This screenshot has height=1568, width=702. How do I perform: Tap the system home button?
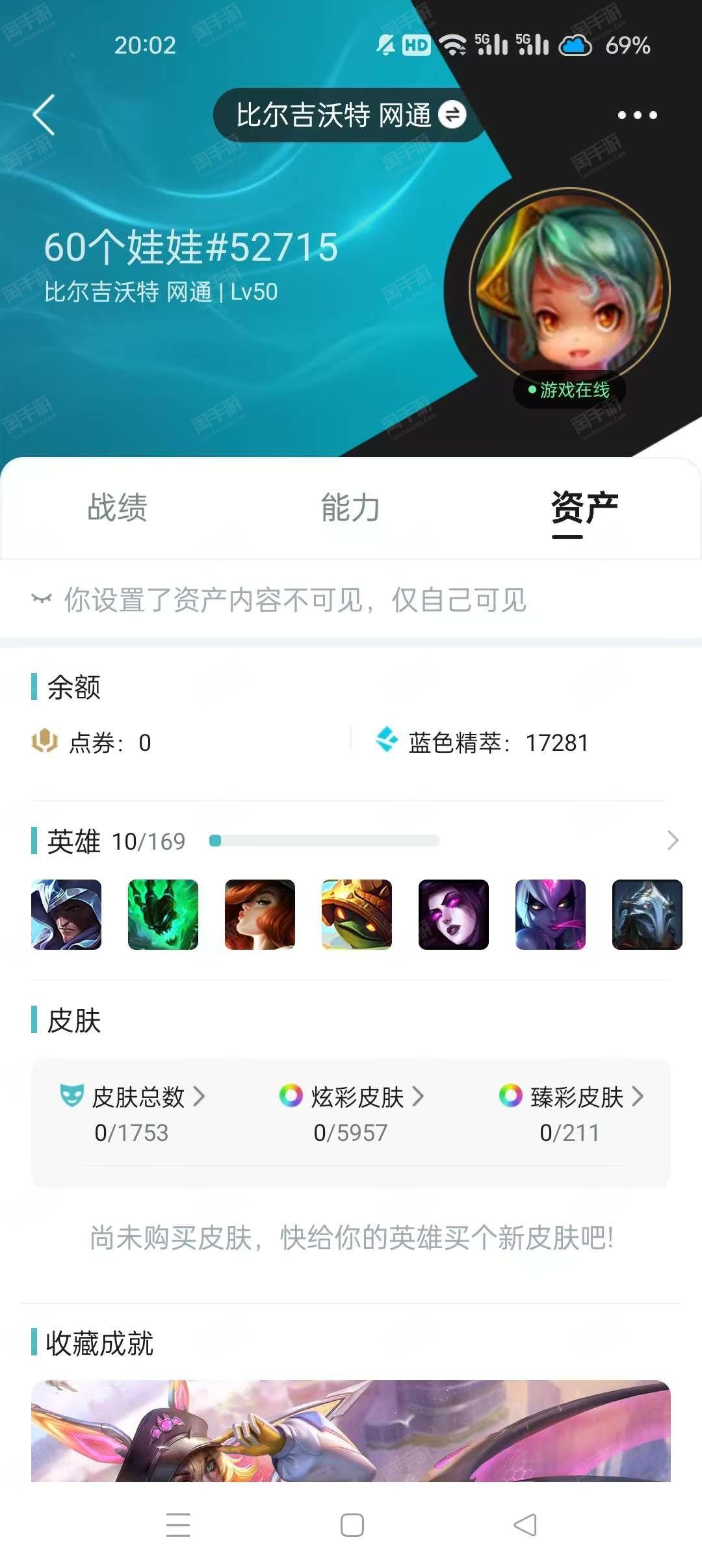tap(352, 1524)
